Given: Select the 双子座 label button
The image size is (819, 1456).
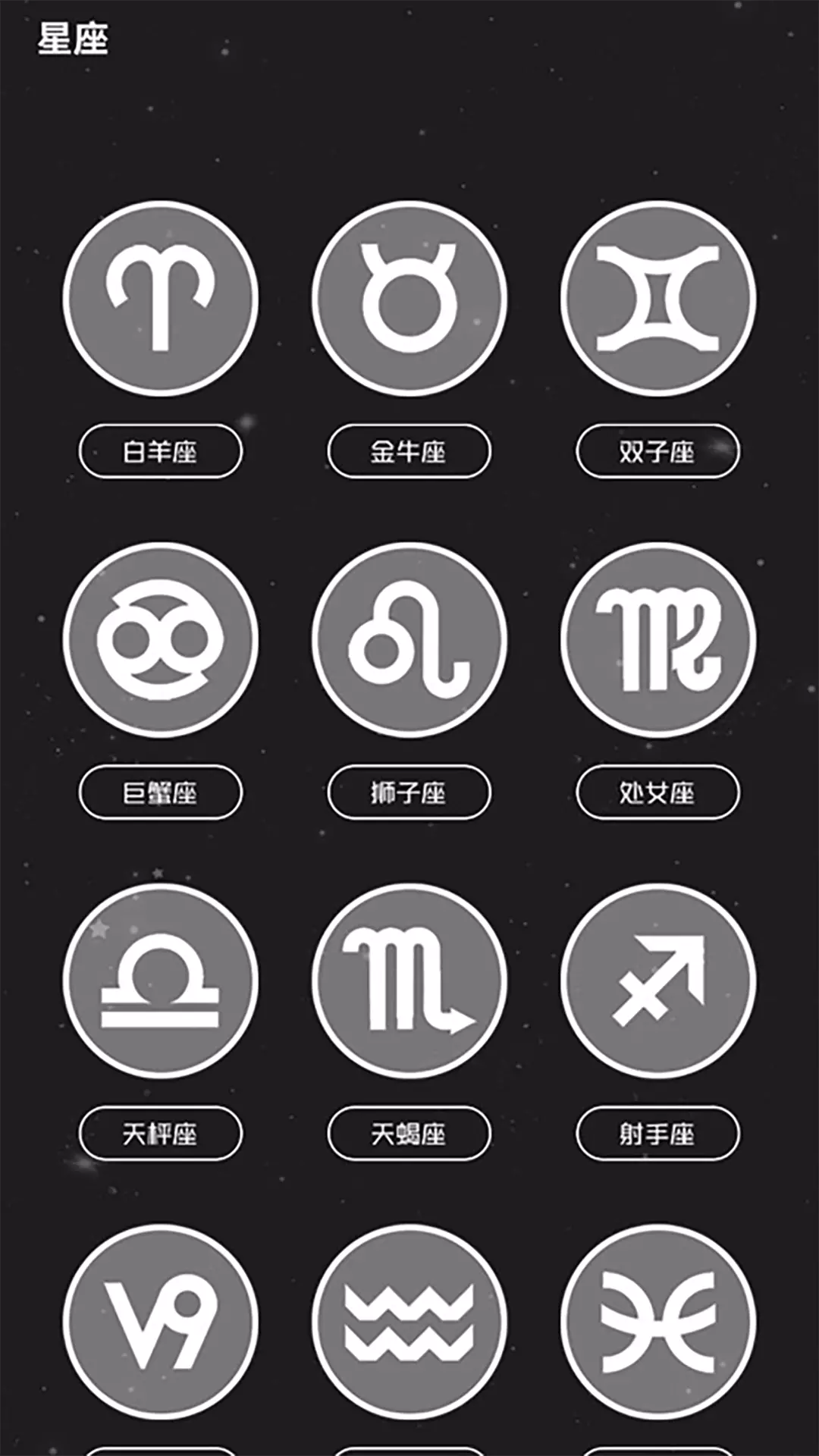Looking at the screenshot, I should tap(657, 451).
